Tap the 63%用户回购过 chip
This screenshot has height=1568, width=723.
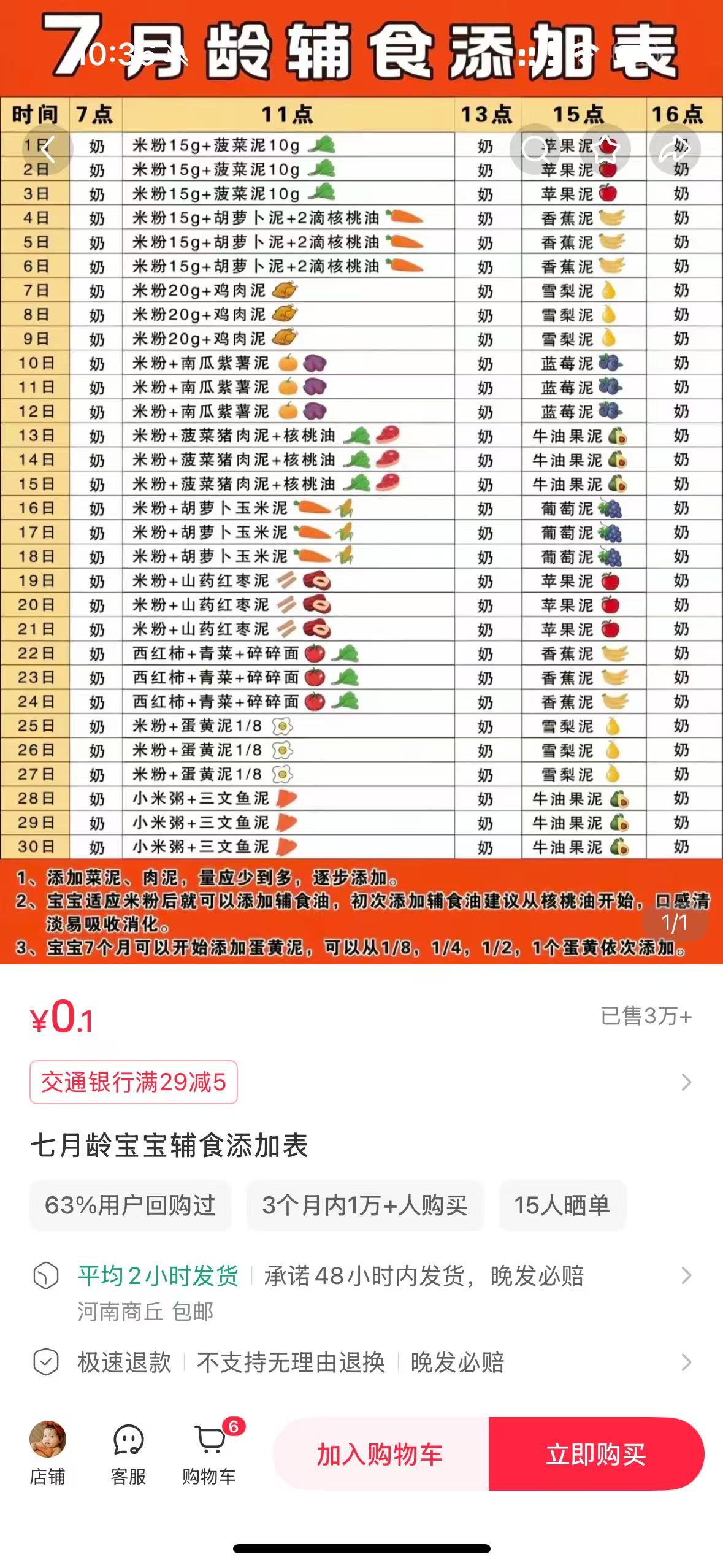pyautogui.click(x=131, y=1205)
